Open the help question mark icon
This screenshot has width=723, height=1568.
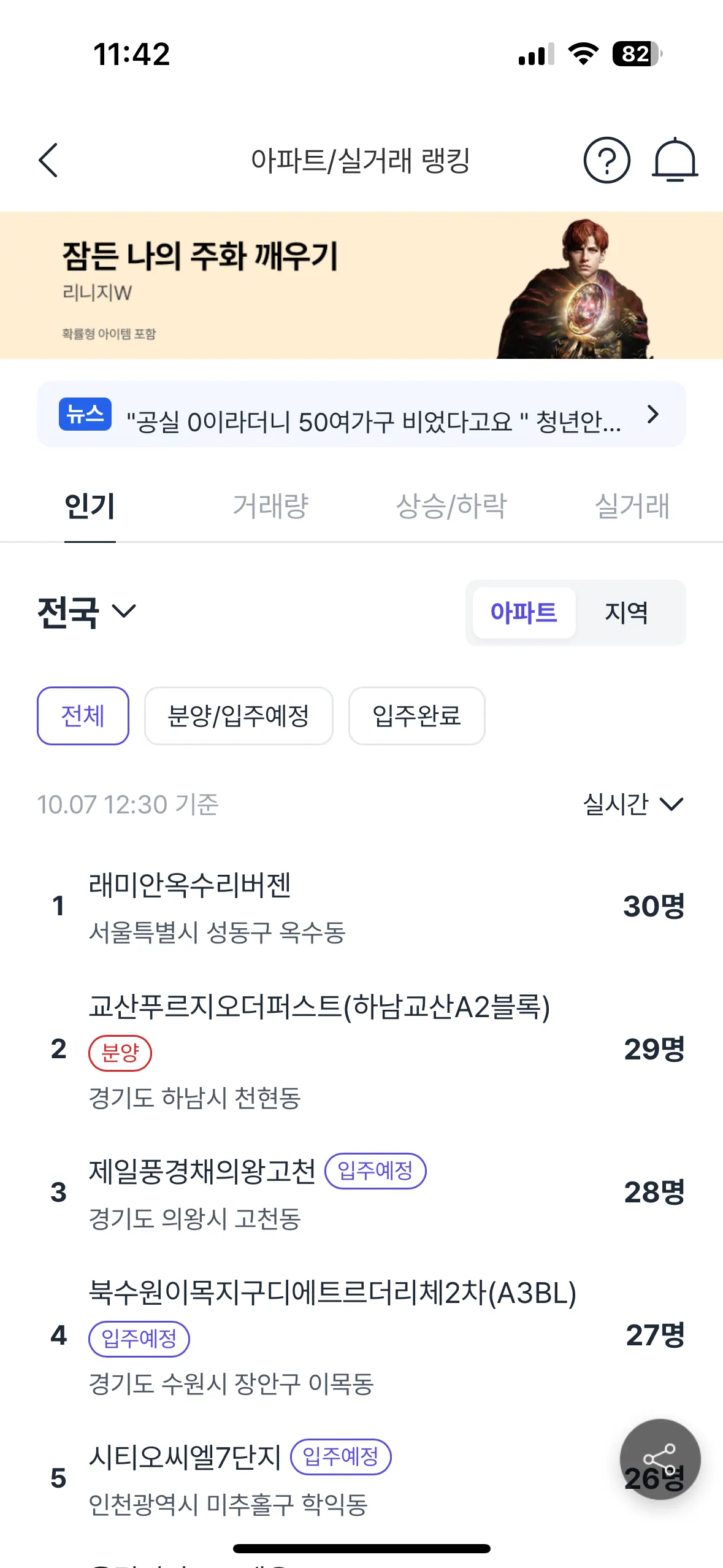pyautogui.click(x=606, y=161)
